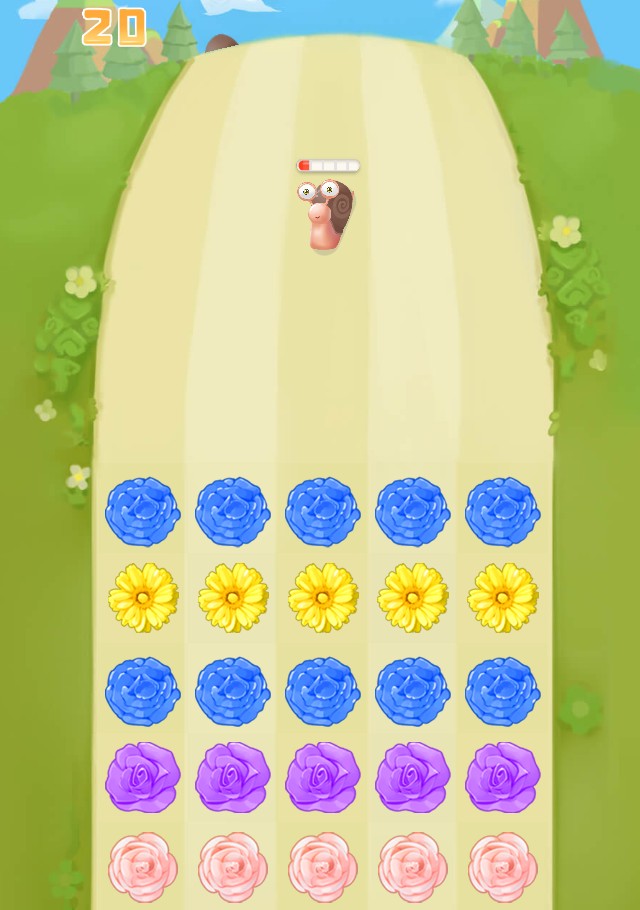This screenshot has height=910, width=640.
Task: Select the rightmost pink rose tile
Action: tap(502, 866)
